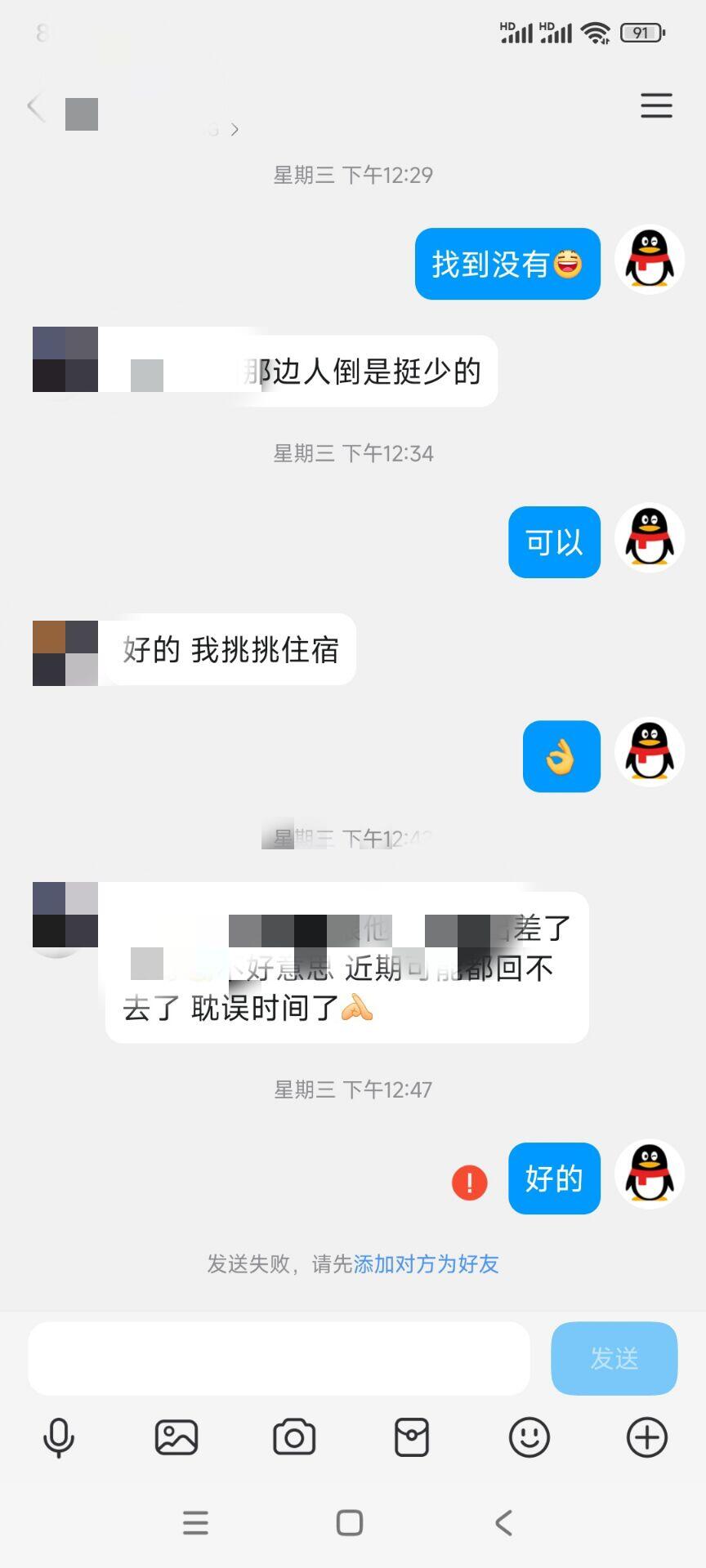This screenshot has width=706, height=1568.
Task: Go back from the chat
Action: (35, 107)
